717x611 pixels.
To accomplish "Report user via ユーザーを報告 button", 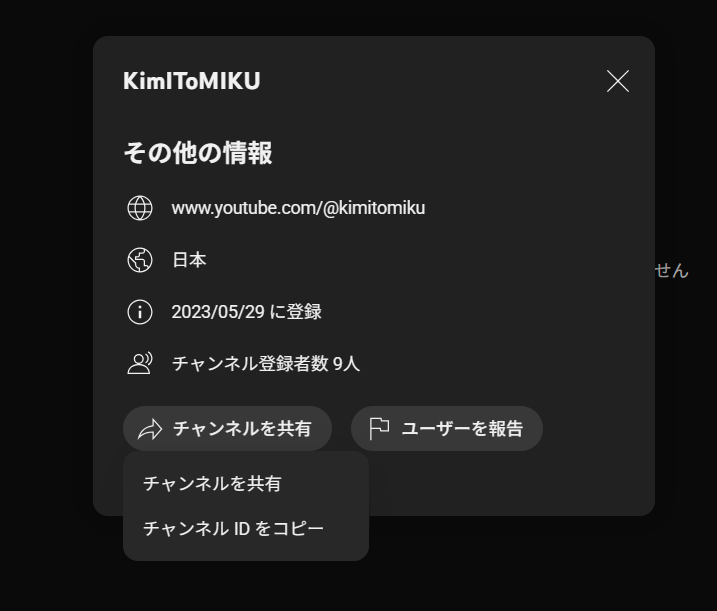I will (447, 429).
